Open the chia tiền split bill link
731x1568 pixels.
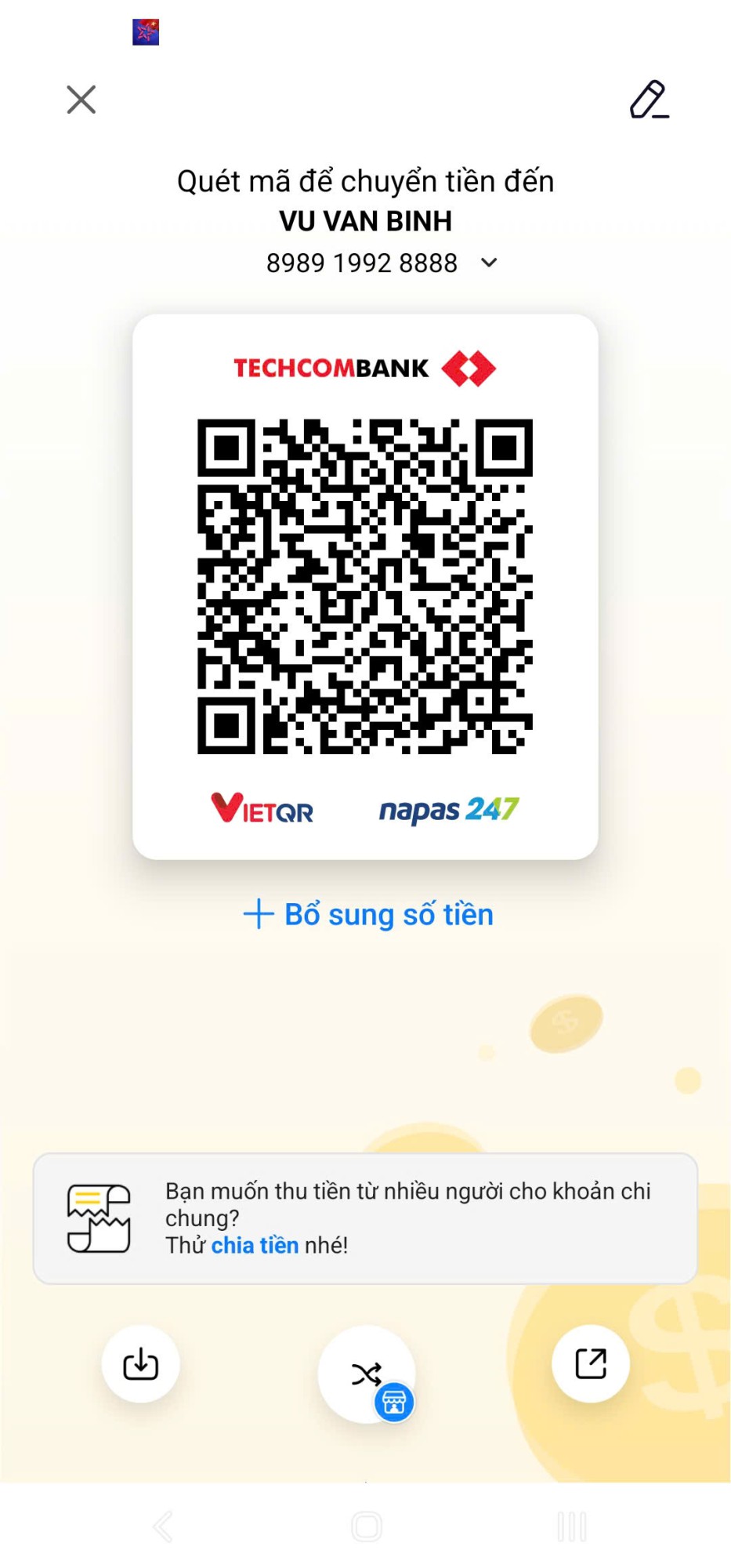(x=255, y=1245)
